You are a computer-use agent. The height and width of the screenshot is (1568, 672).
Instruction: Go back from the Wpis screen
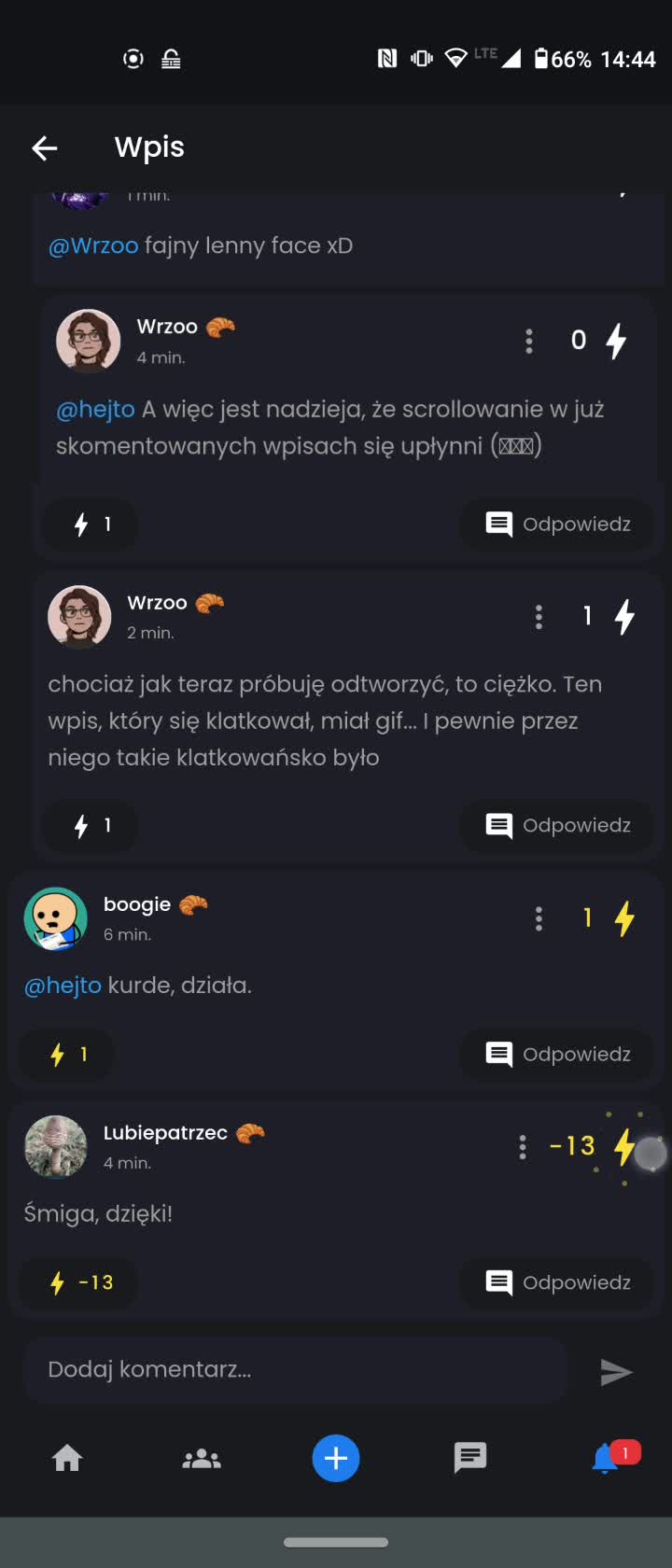[44, 147]
